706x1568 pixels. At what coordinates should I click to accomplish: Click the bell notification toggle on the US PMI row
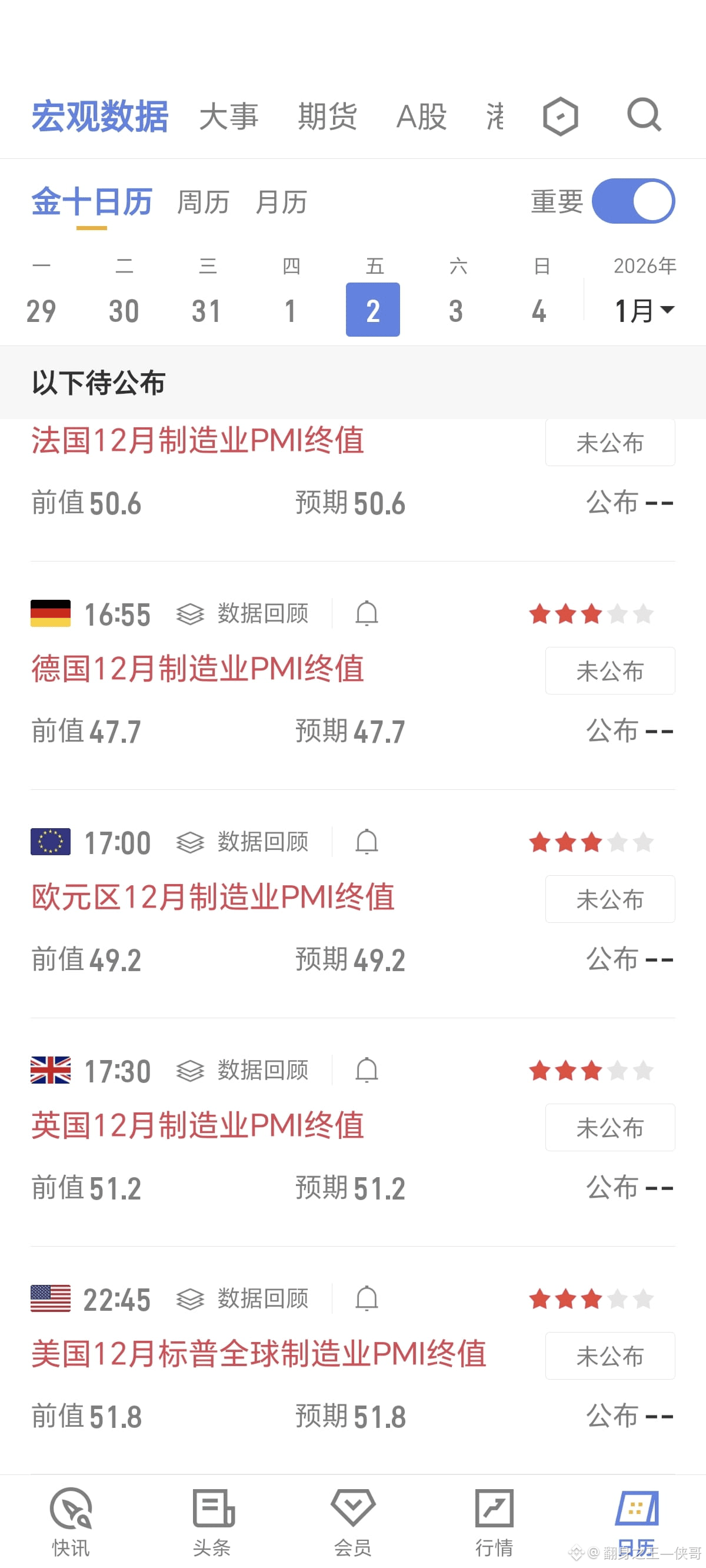pos(367,1298)
